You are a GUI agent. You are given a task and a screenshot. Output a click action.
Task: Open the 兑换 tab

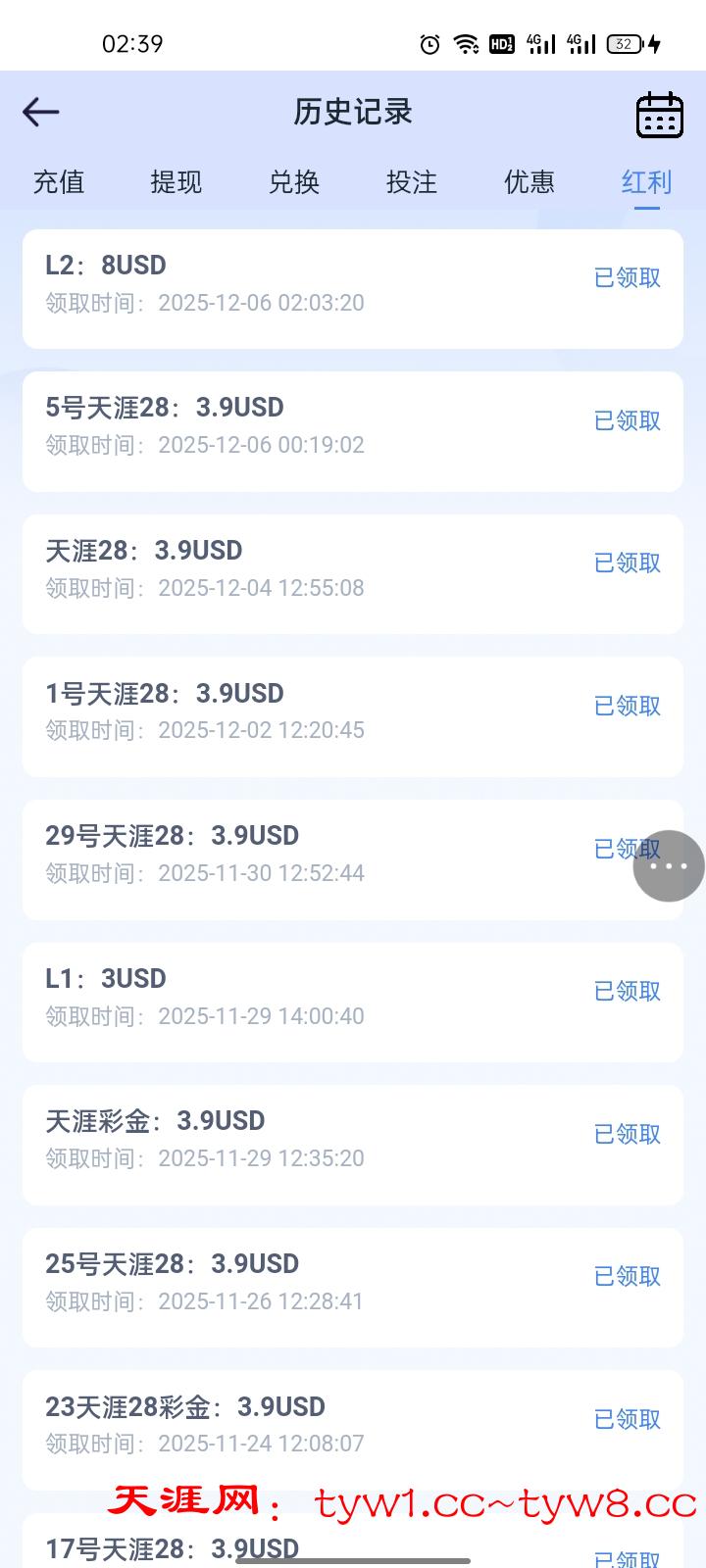[x=294, y=182]
